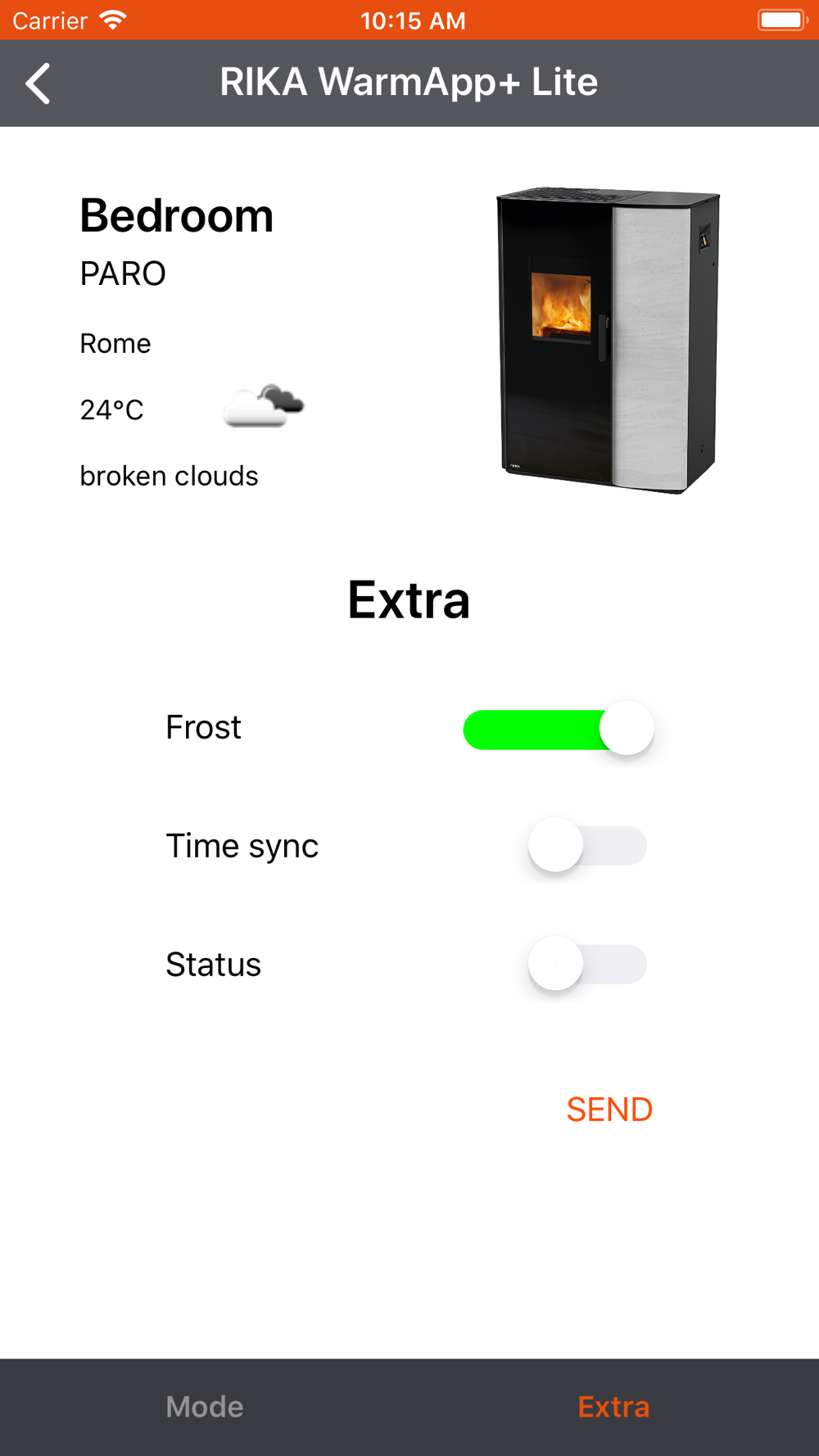Go back using the header arrow
The width and height of the screenshot is (819, 1456).
pos(38,84)
